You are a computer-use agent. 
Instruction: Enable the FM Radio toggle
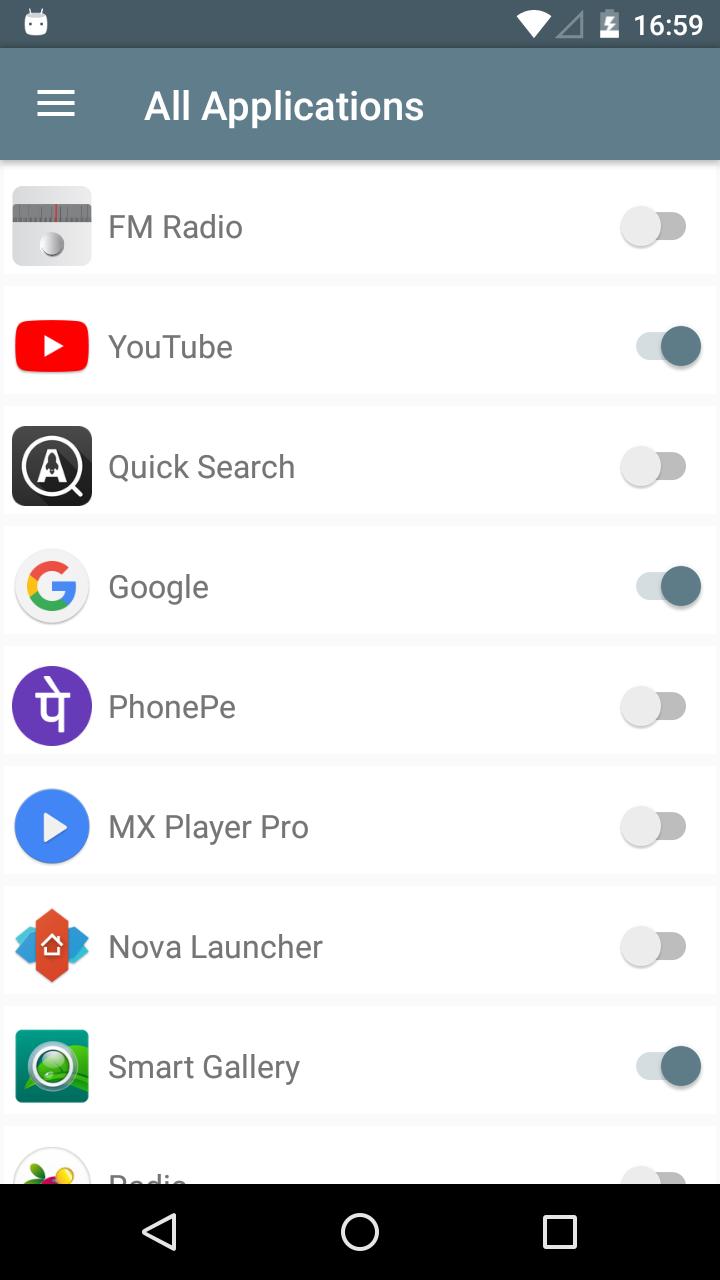point(656,226)
